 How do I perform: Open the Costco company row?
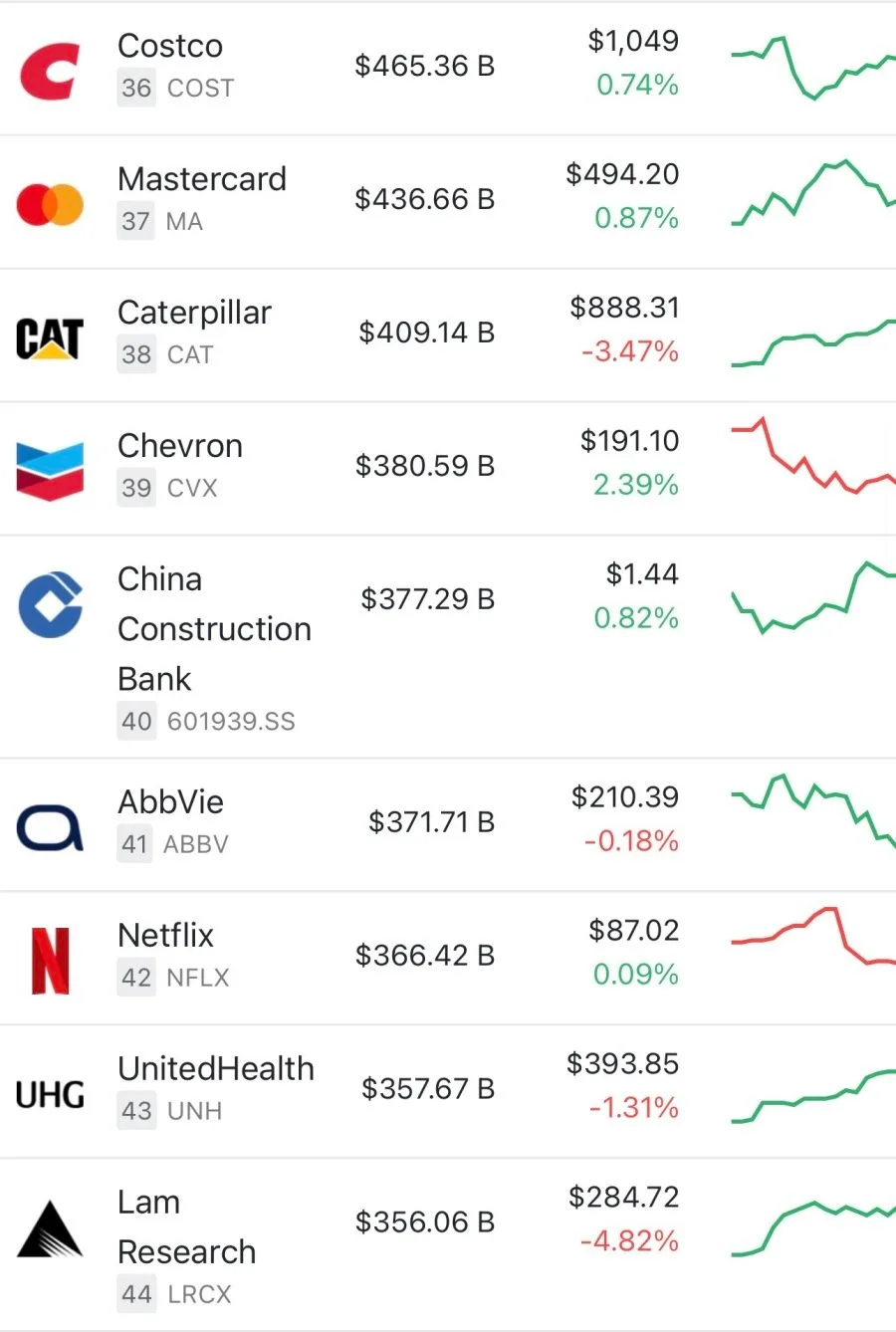448,68
